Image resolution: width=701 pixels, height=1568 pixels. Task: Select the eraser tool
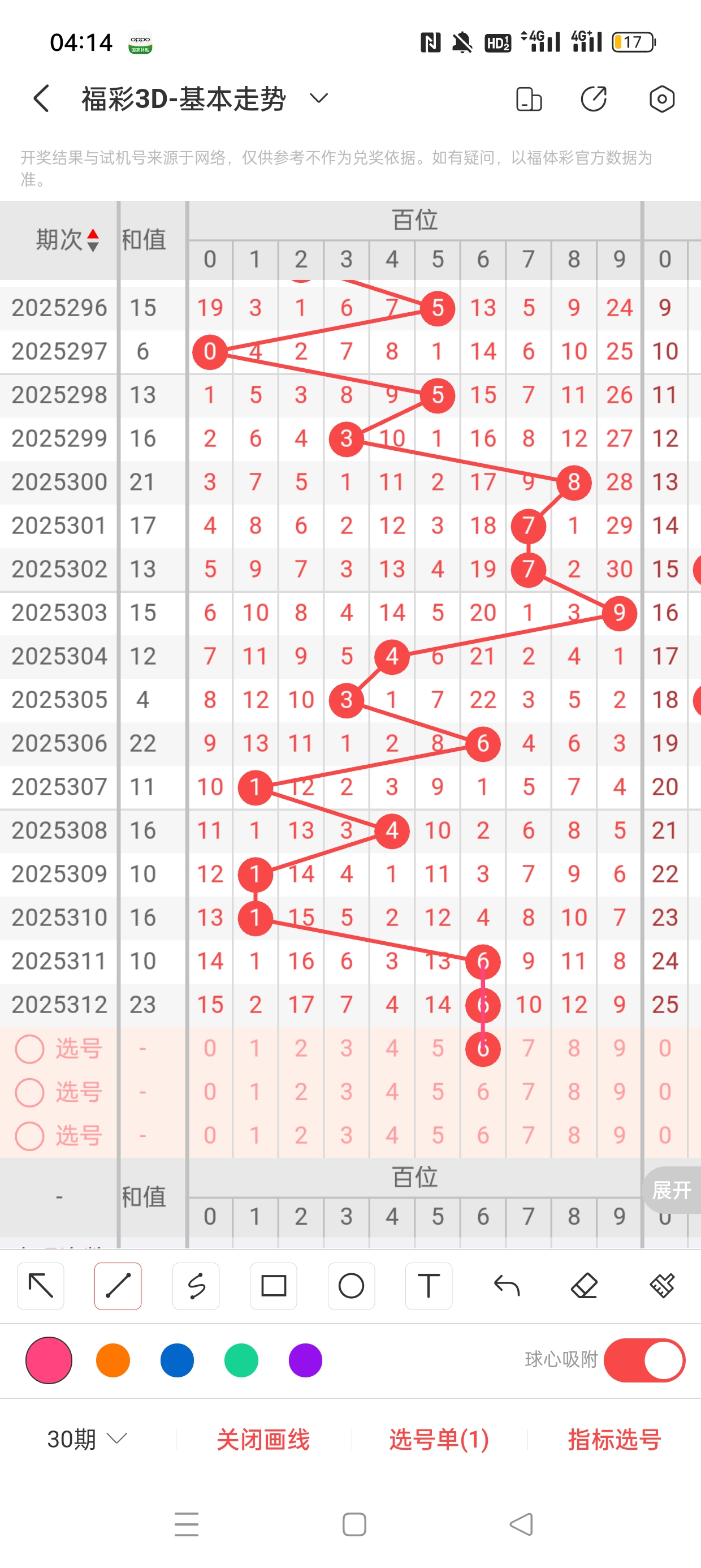(x=584, y=1286)
